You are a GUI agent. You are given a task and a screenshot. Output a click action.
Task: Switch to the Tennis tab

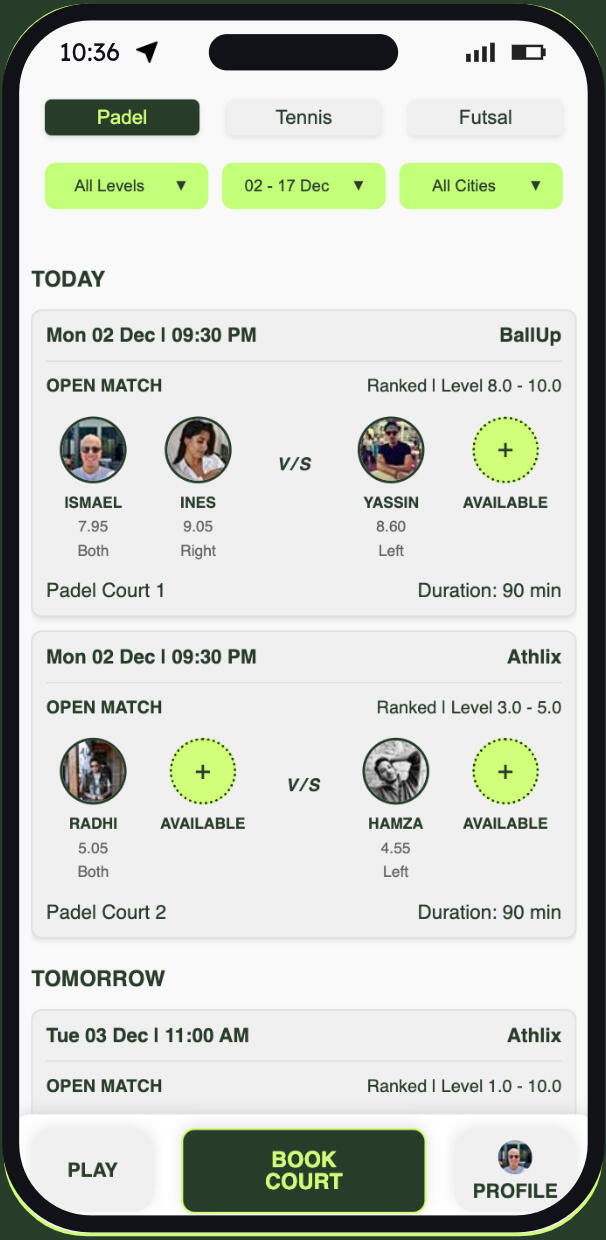click(x=303, y=118)
